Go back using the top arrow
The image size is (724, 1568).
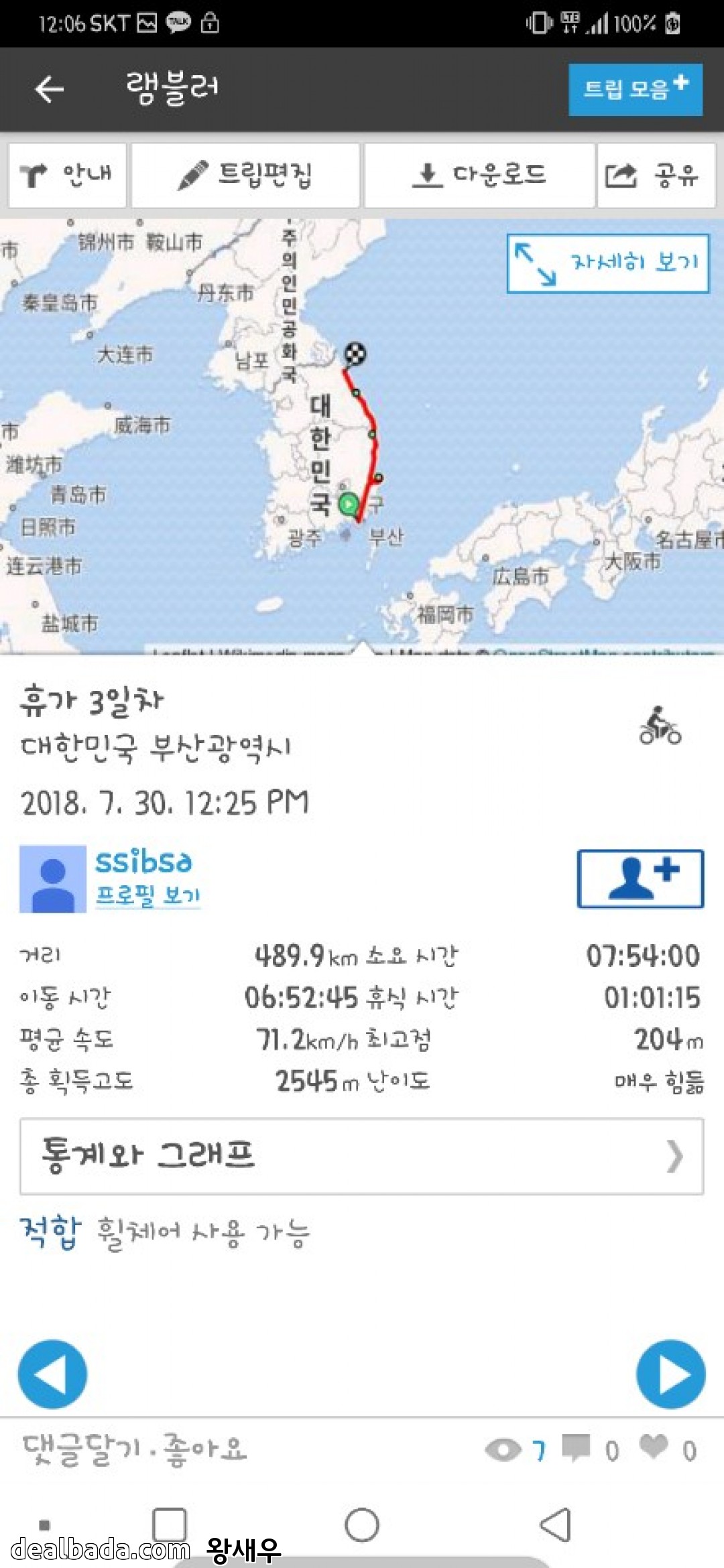[50, 89]
